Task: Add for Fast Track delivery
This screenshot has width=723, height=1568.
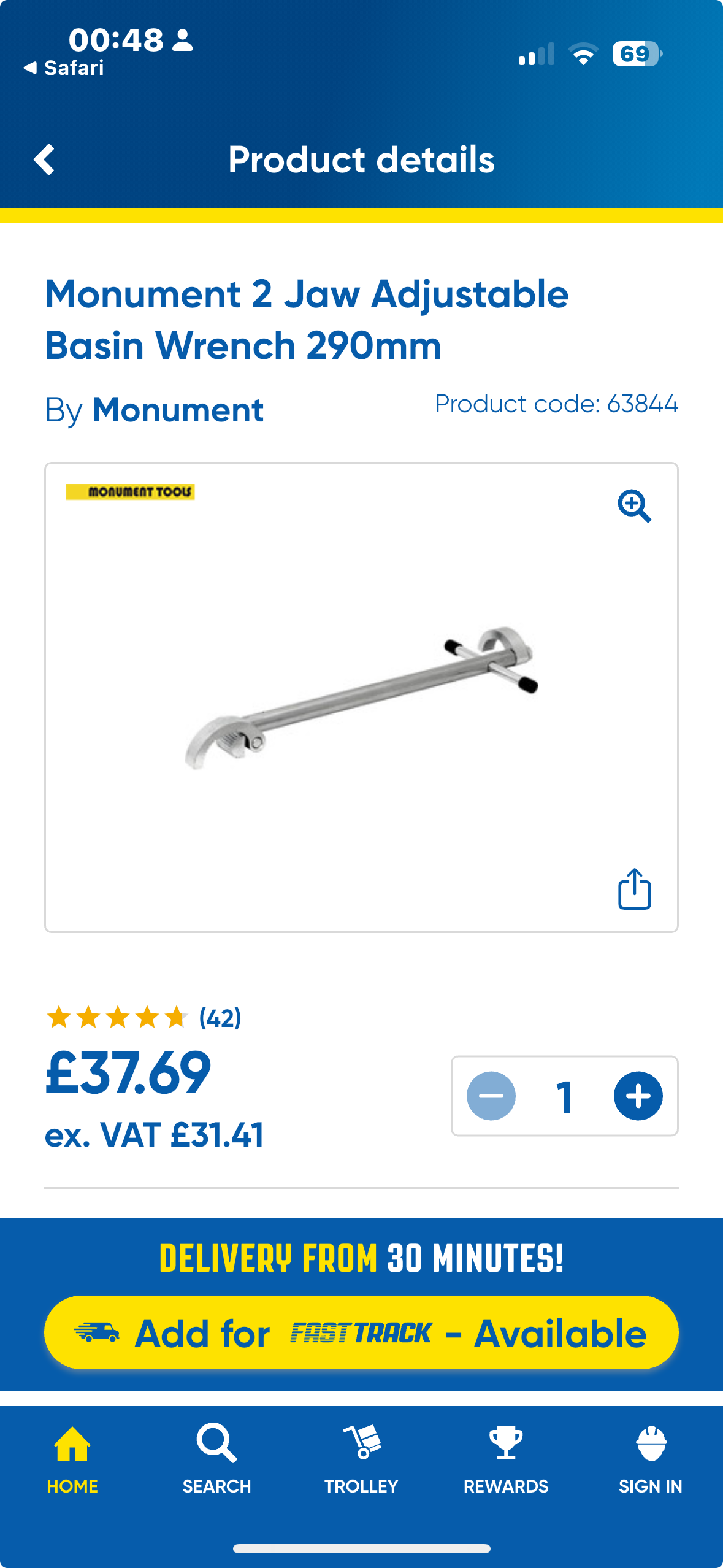Action: [361, 1332]
